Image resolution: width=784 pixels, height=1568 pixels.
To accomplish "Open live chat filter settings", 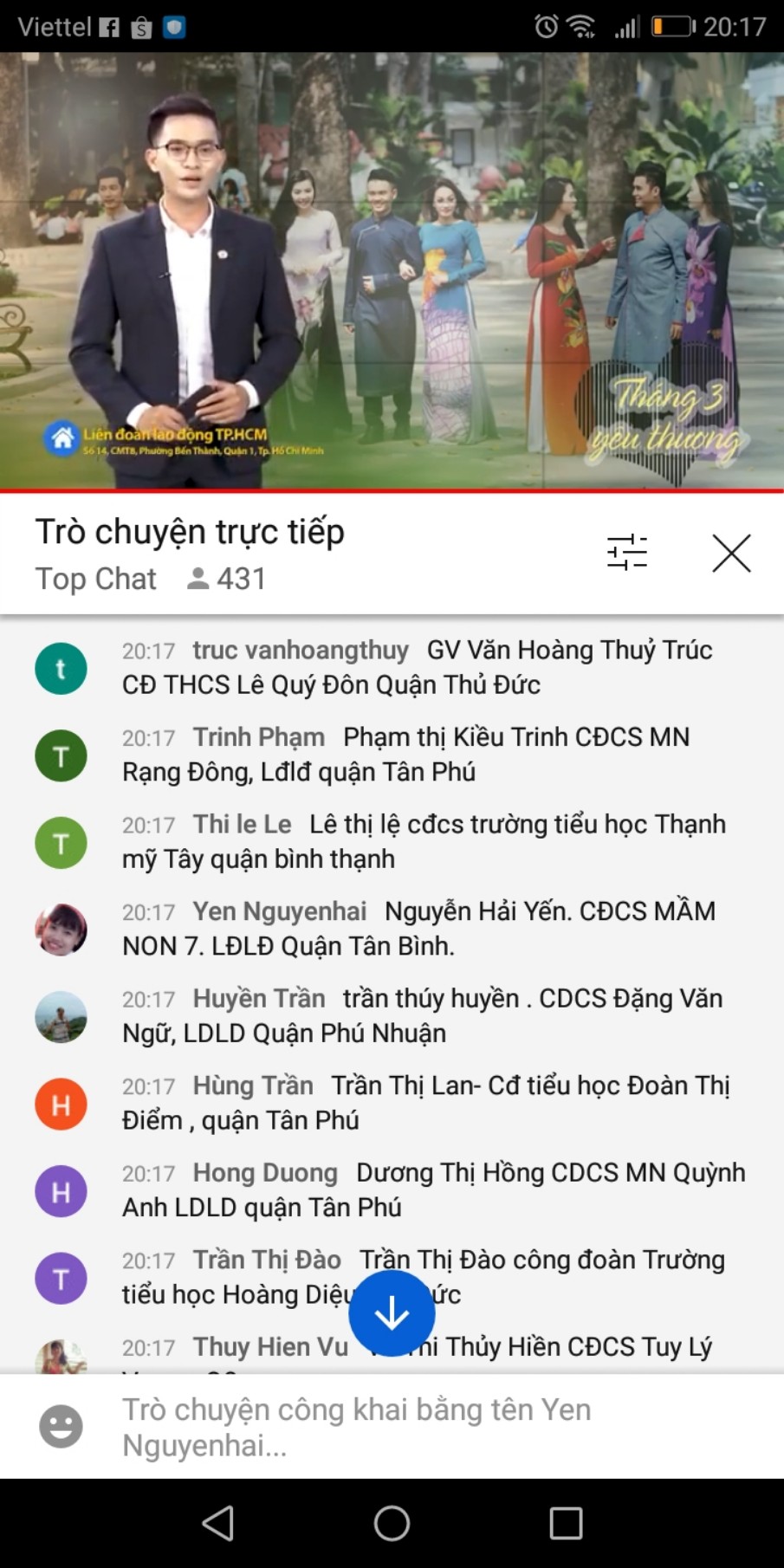I will pos(627,553).
